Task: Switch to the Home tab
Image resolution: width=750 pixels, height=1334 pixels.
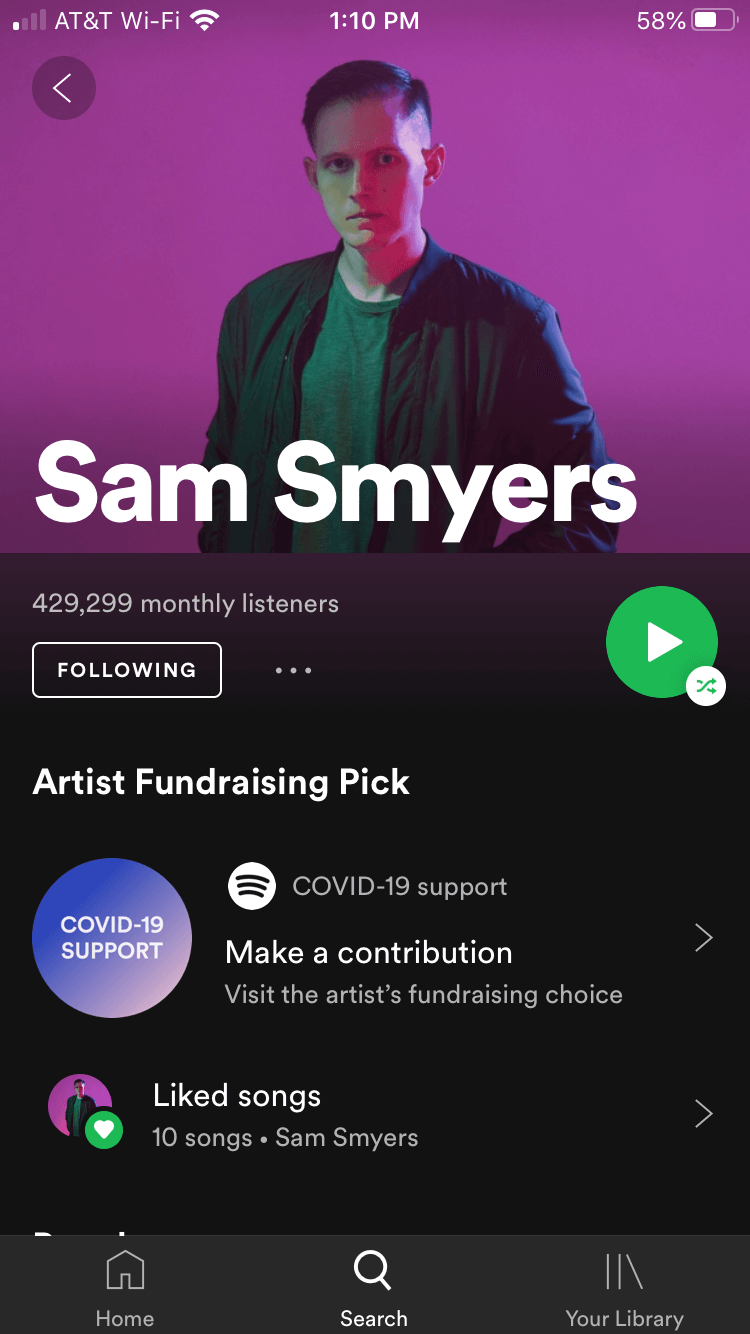Action: [125, 1288]
